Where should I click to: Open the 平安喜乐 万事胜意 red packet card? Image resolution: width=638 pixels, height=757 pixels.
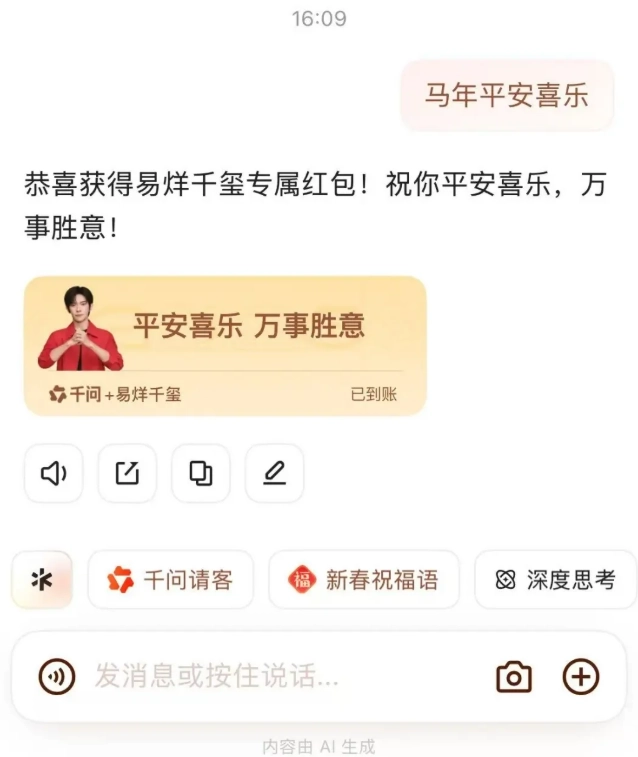click(225, 345)
